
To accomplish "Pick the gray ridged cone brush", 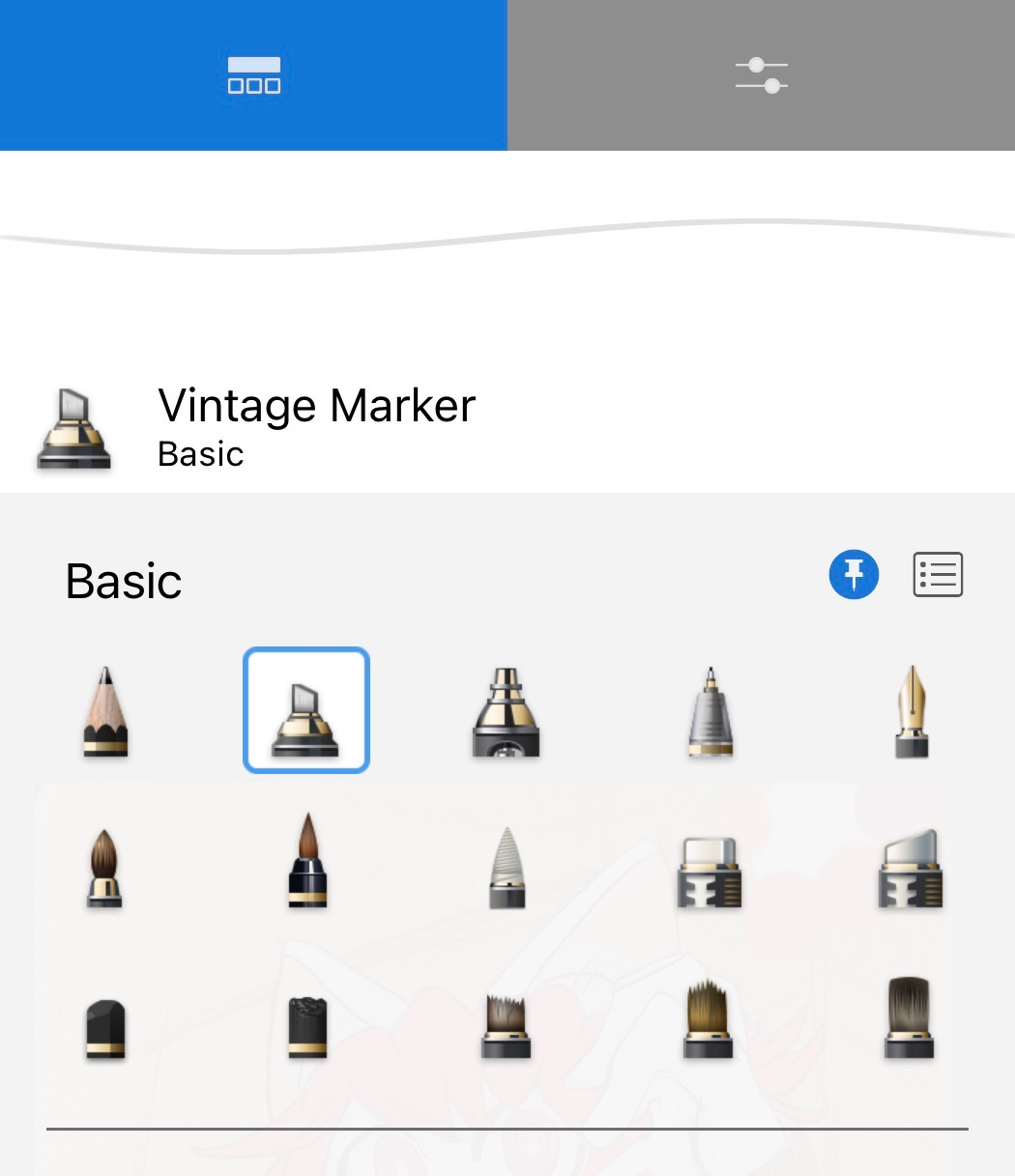I will tap(507, 867).
